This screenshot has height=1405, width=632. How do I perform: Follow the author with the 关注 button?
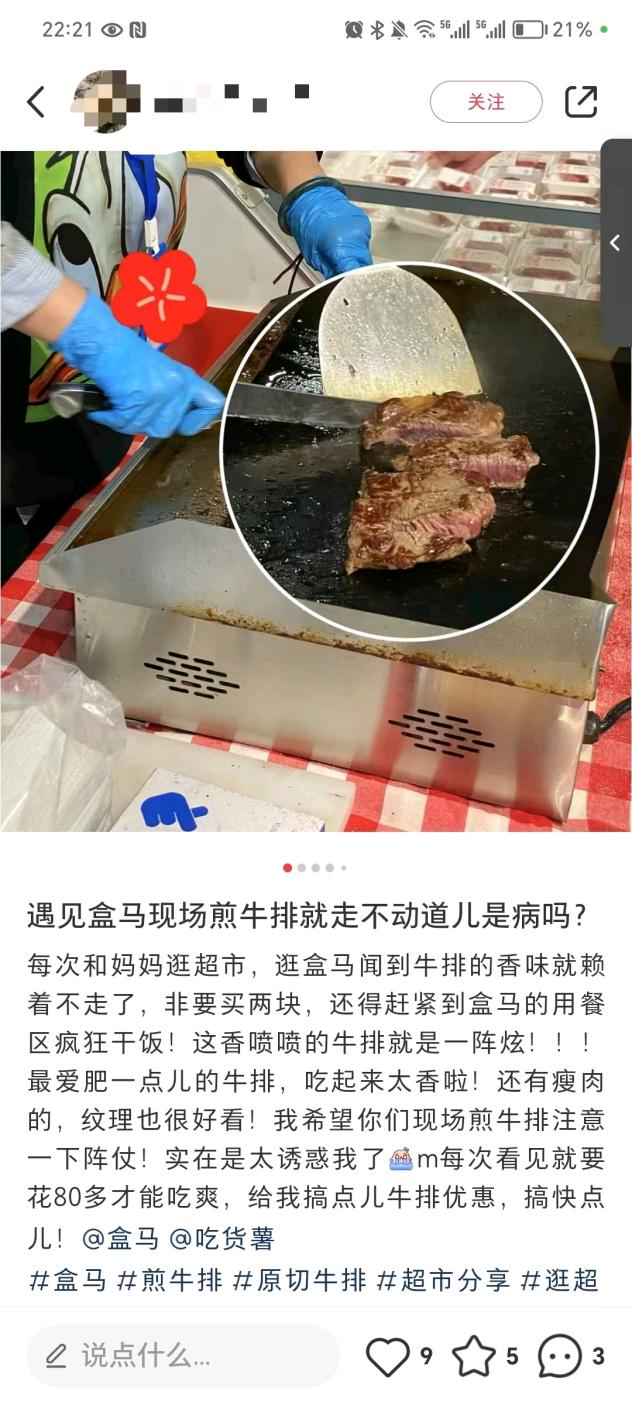(x=486, y=102)
